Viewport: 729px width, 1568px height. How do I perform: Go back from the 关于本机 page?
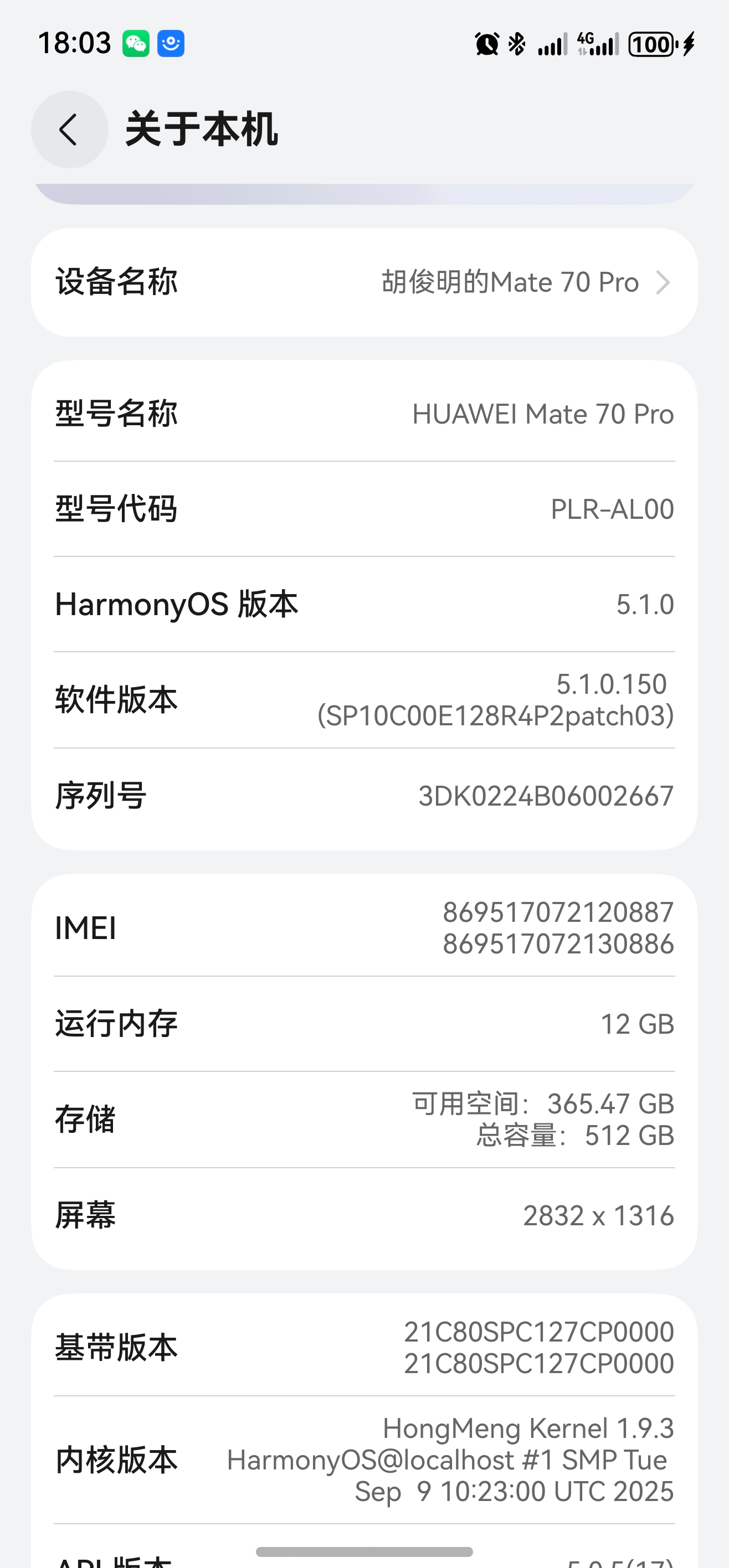(69, 130)
